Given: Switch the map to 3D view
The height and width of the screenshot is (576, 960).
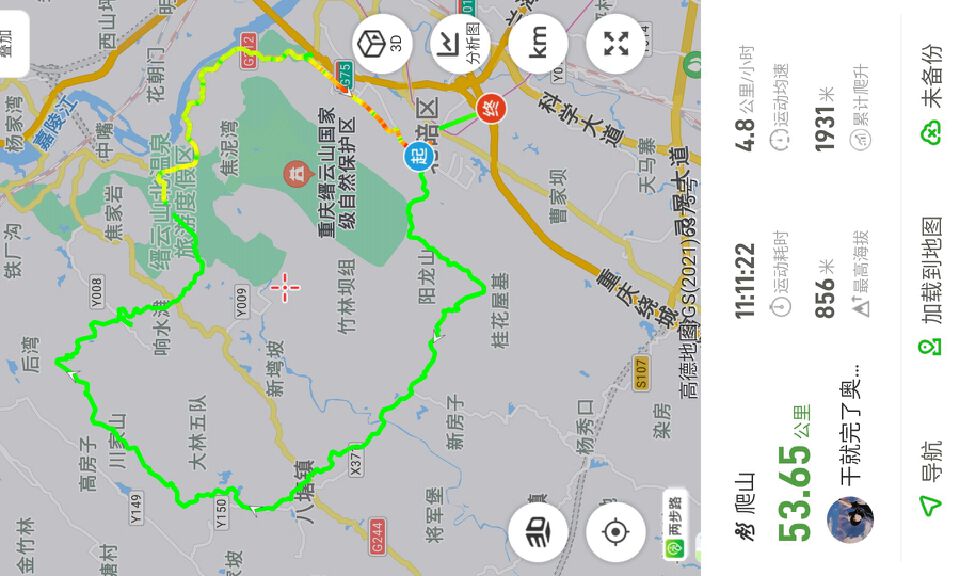Looking at the screenshot, I should (382, 43).
